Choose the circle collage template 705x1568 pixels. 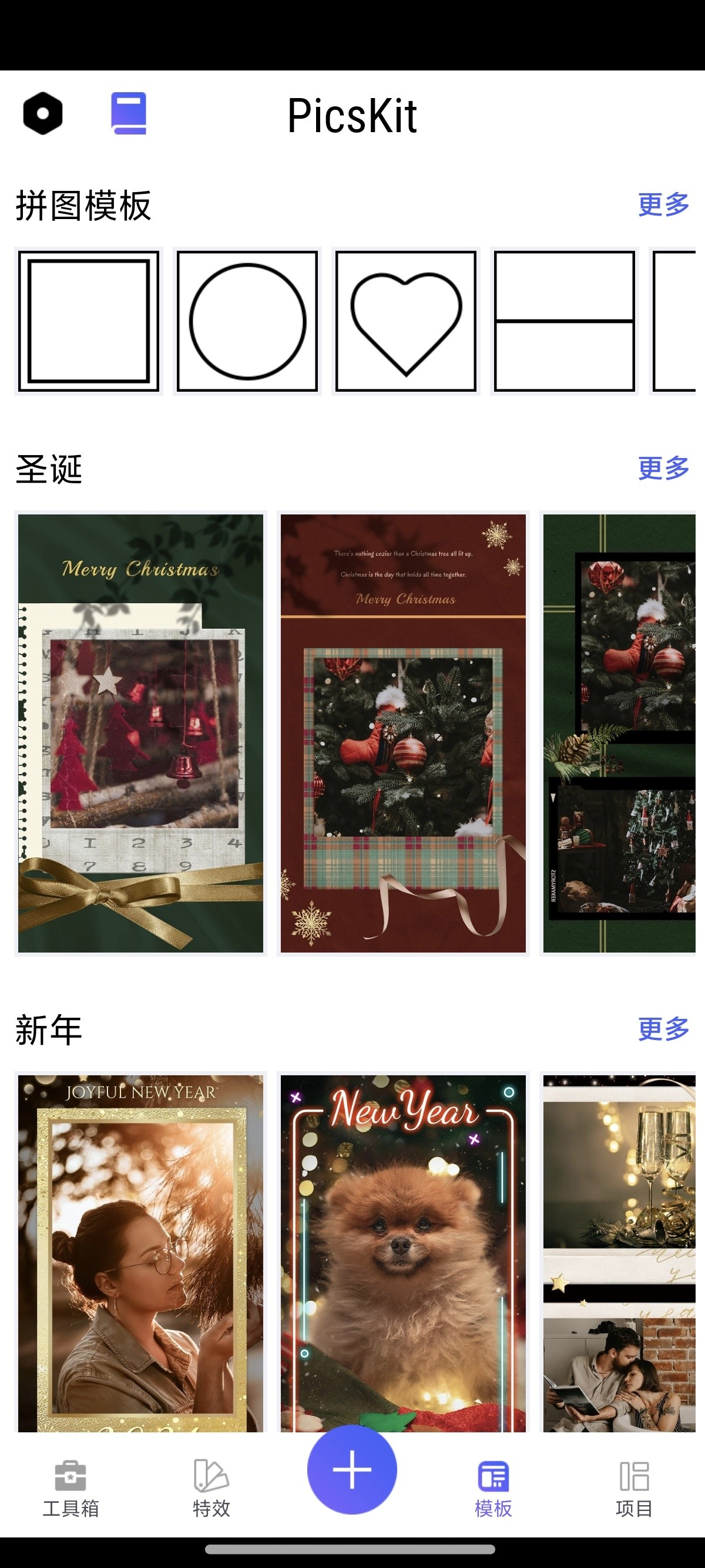pos(247,321)
